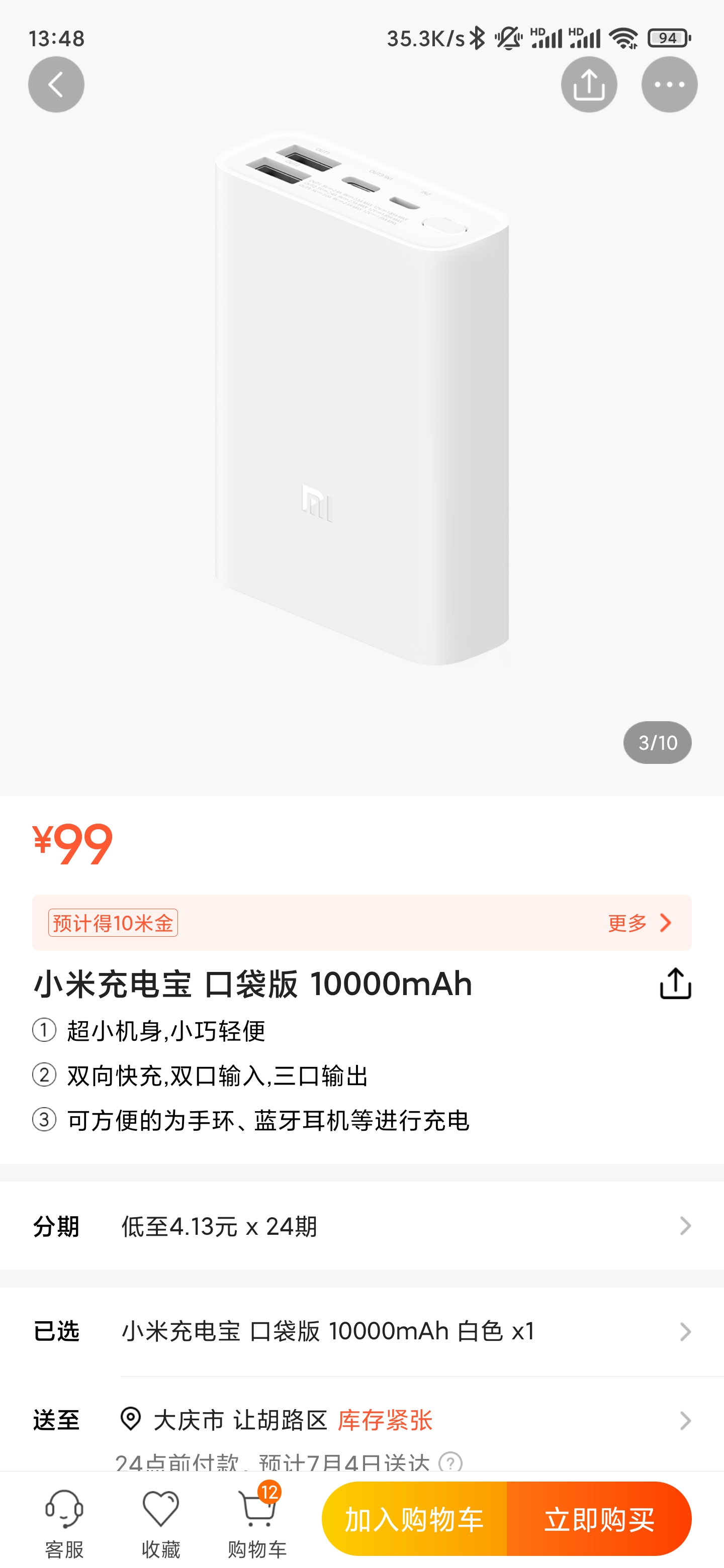The image size is (724, 1568).
Task: Open the 已选 selected variant row
Action: coord(361,1331)
